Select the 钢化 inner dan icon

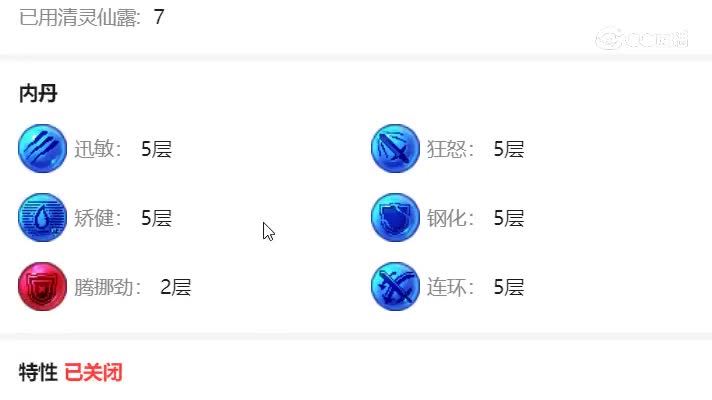pos(394,218)
